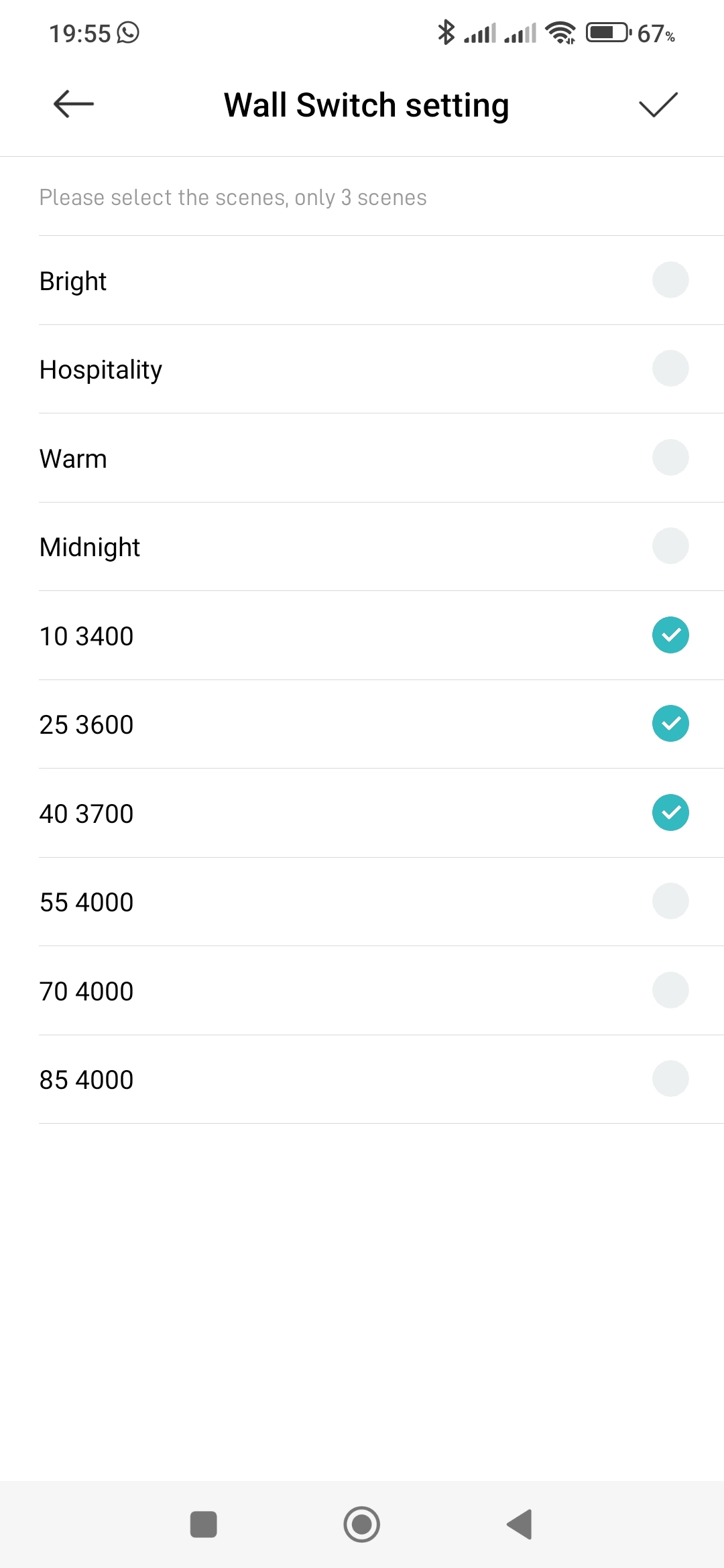Pick the Midnight scene
Viewport: 724px width, 1568px height.
pos(670,546)
